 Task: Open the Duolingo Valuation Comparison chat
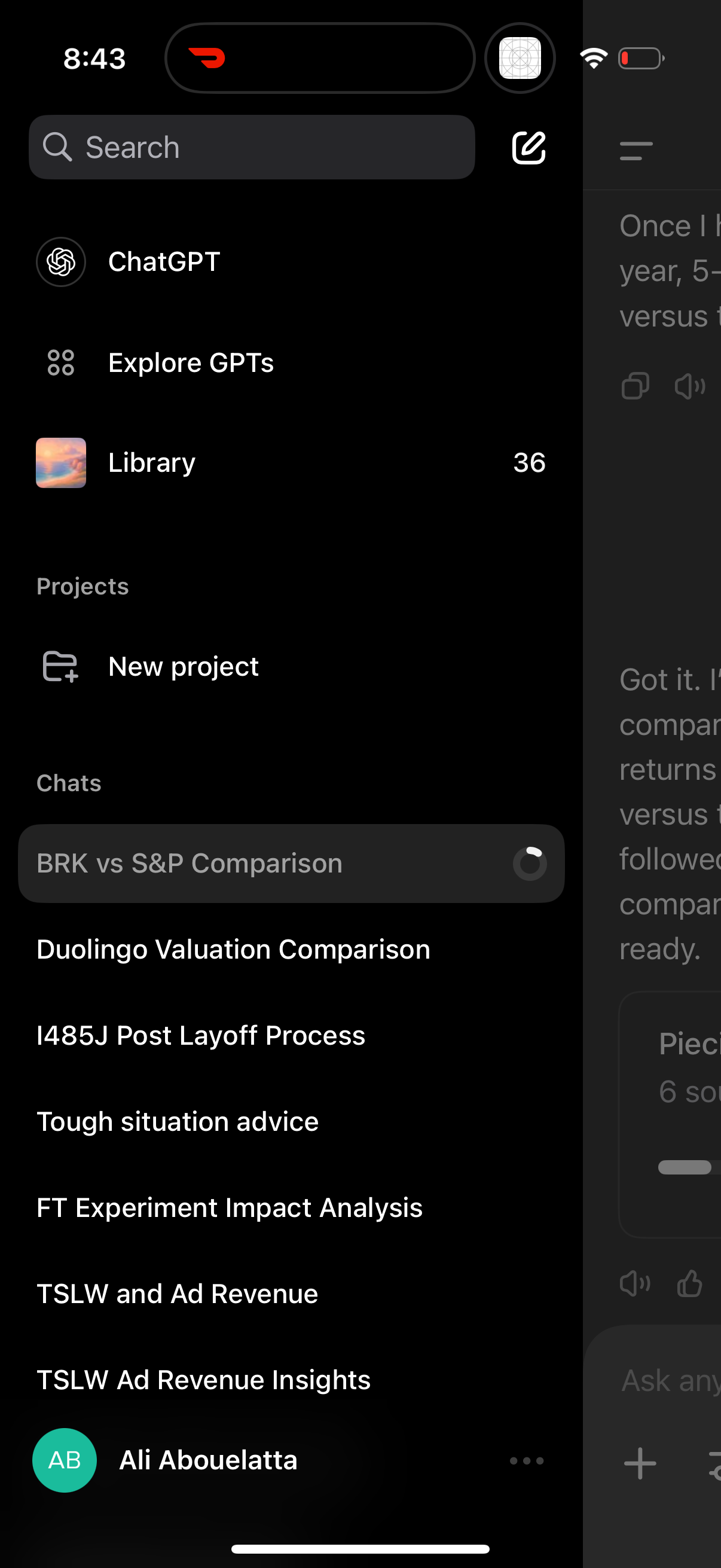point(233,949)
